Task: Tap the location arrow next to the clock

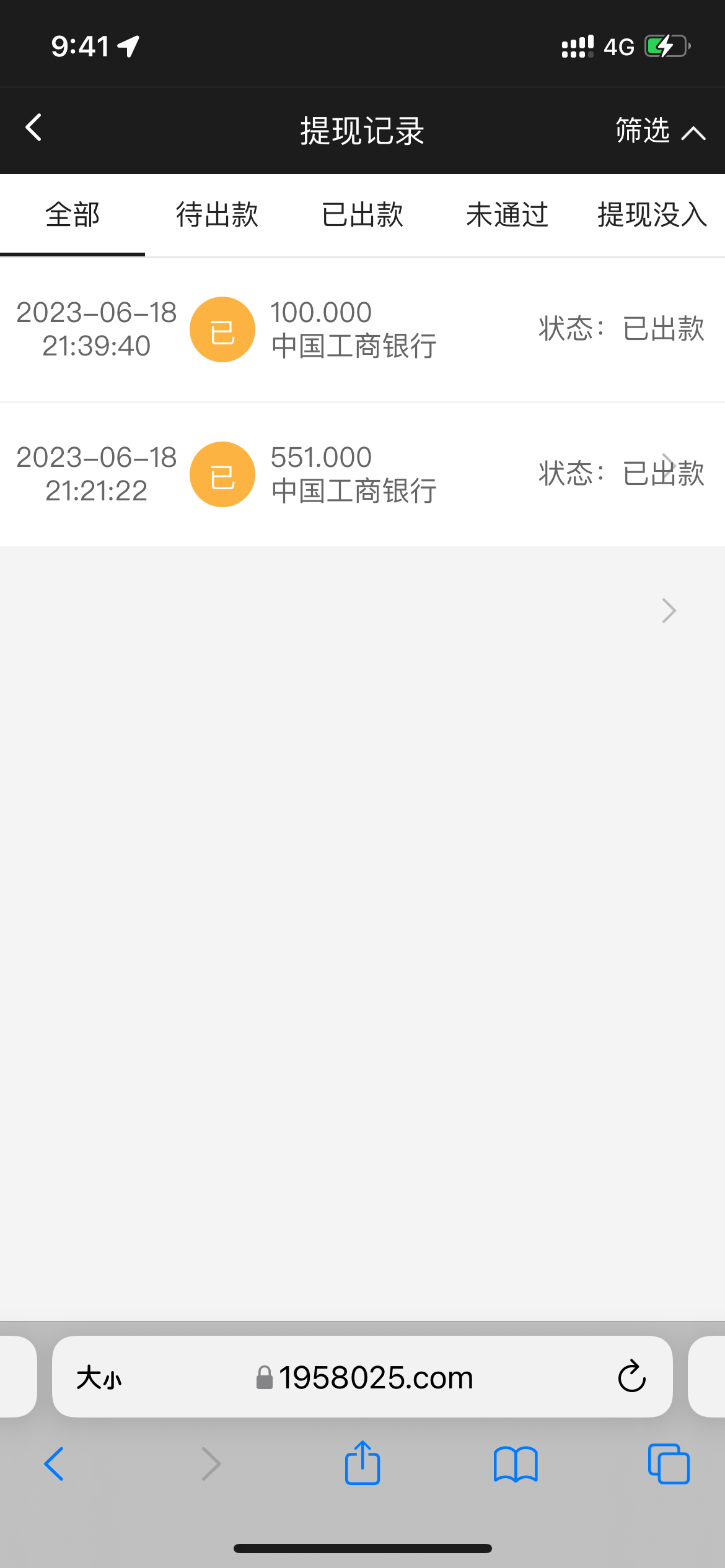Action: (128, 45)
